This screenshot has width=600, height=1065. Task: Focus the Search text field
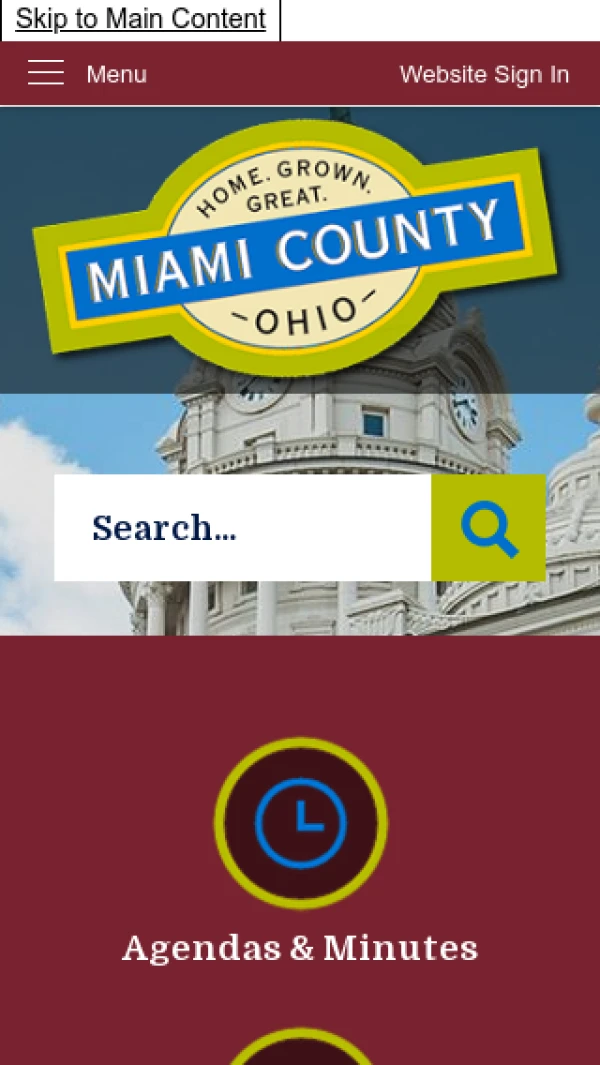click(x=242, y=528)
